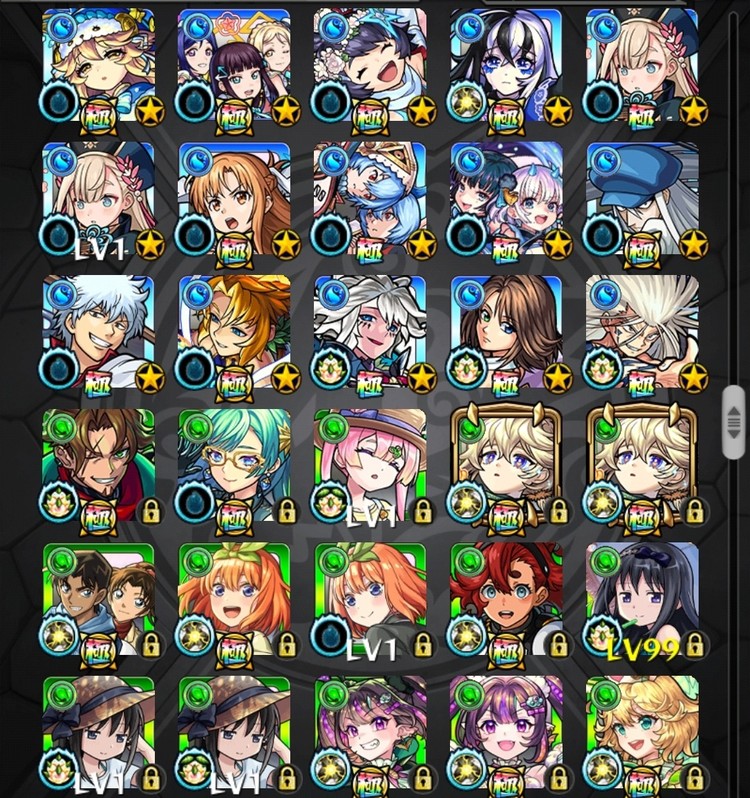
Task: Select the black-and-white haired girl tile
Action: coord(505,65)
